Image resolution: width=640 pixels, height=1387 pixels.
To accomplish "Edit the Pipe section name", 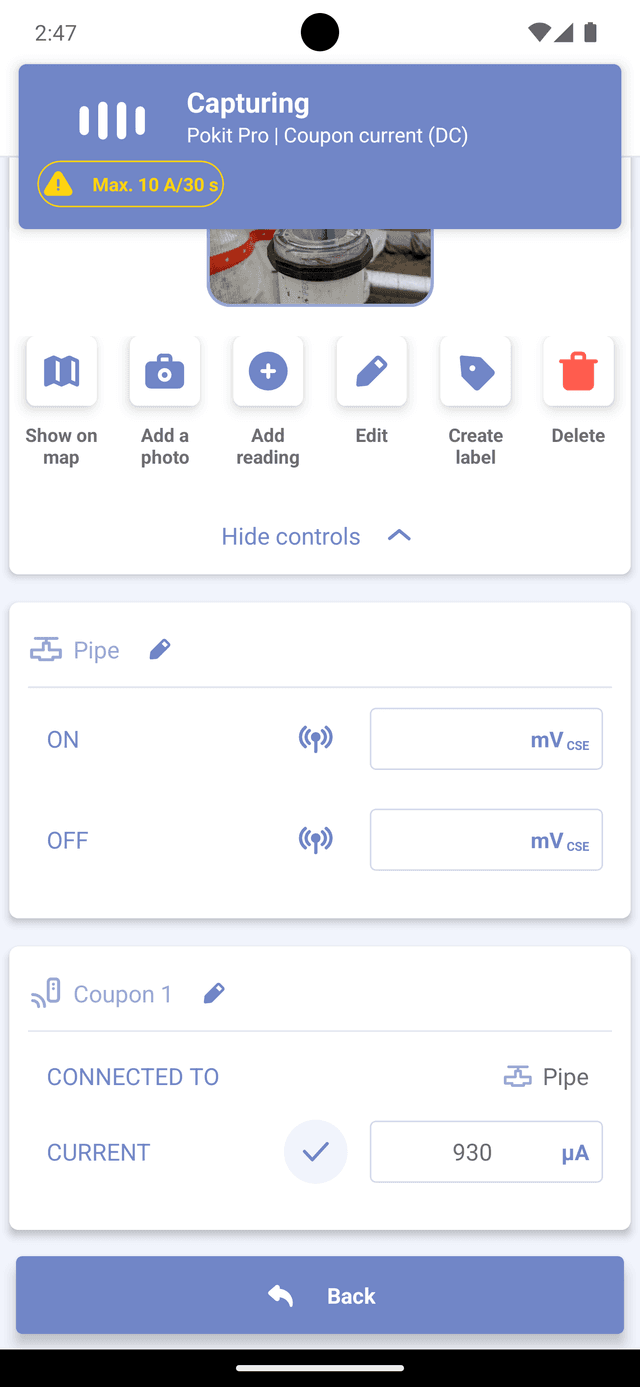I will click(x=160, y=650).
